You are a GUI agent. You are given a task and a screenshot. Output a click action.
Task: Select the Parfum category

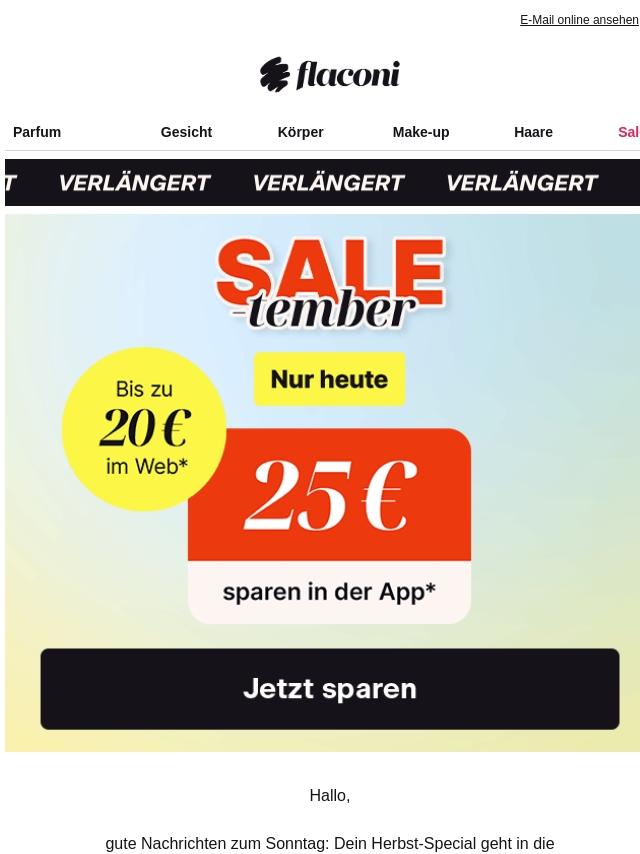pyautogui.click(x=37, y=132)
